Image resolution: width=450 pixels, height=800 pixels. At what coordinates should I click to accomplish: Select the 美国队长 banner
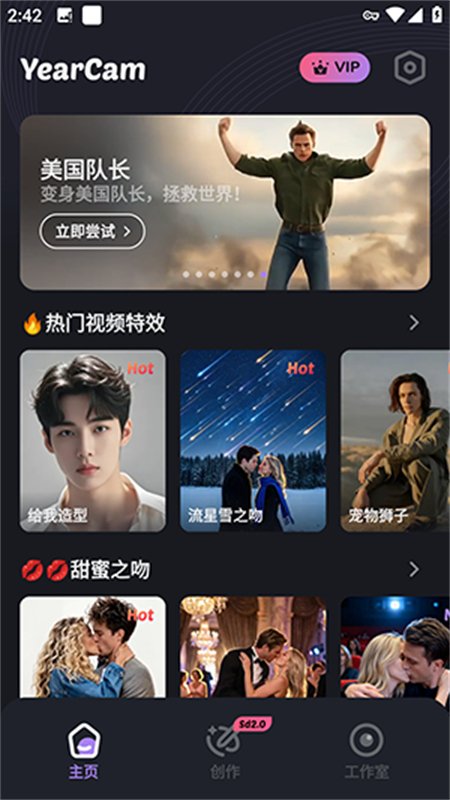225,203
